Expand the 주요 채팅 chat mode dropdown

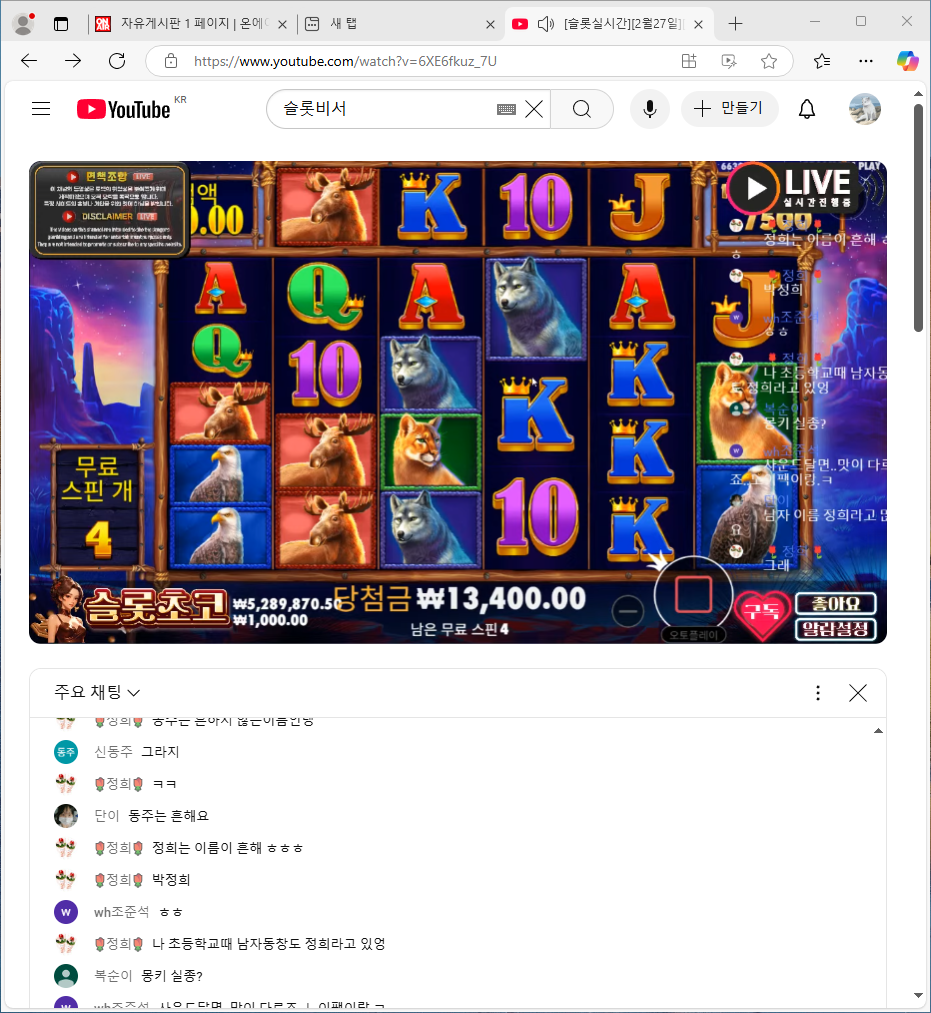[98, 692]
